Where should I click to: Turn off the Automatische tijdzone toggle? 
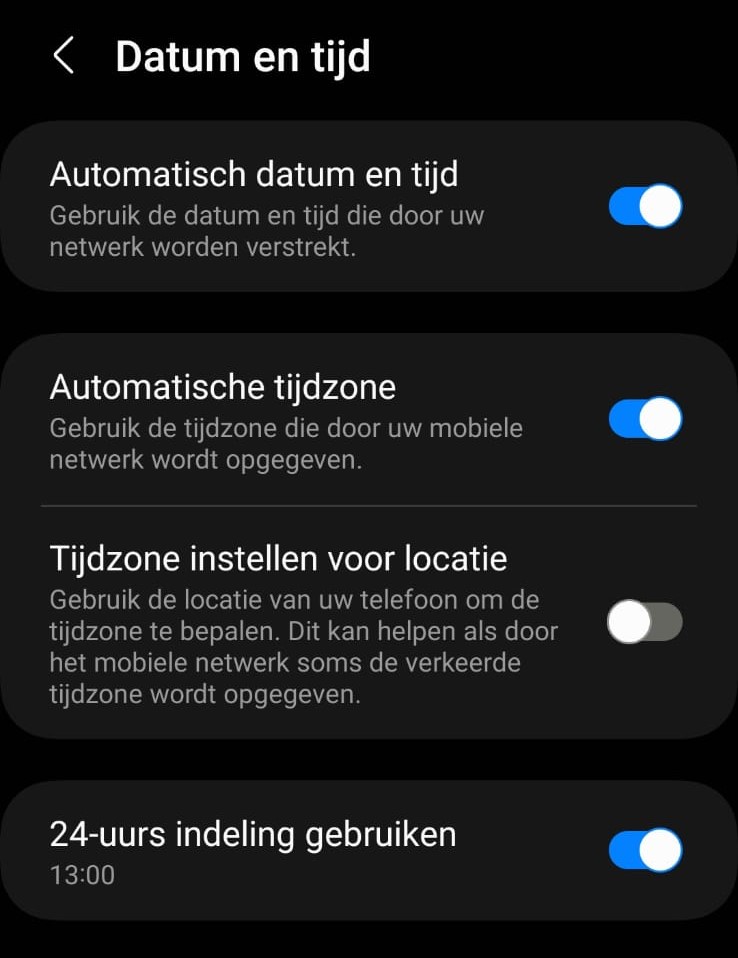click(x=644, y=419)
